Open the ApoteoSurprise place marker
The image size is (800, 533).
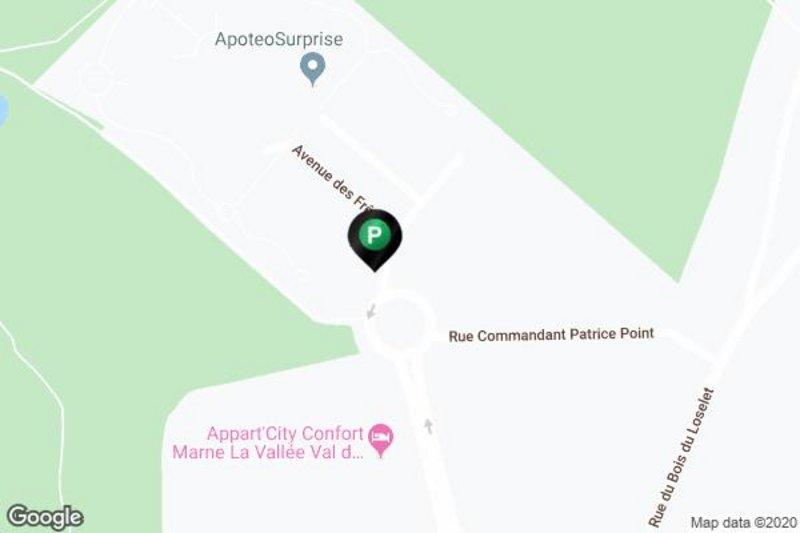(x=314, y=68)
